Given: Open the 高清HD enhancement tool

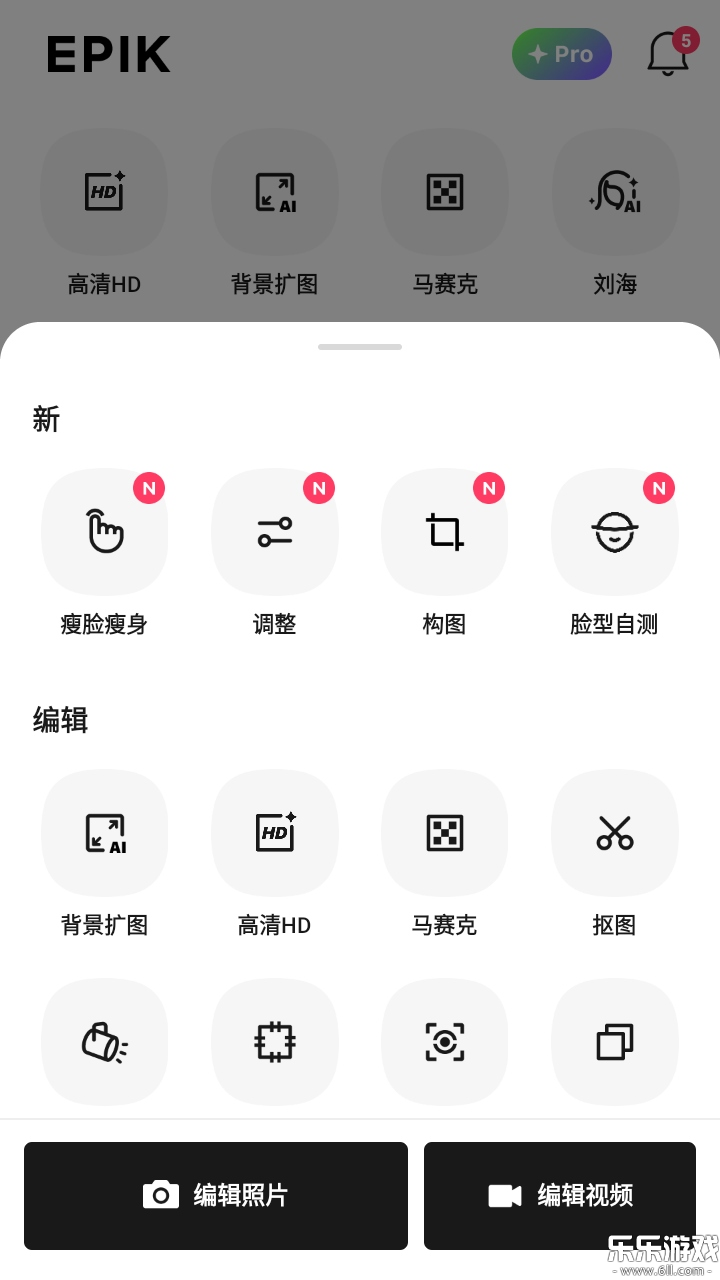Looking at the screenshot, I should click(275, 833).
